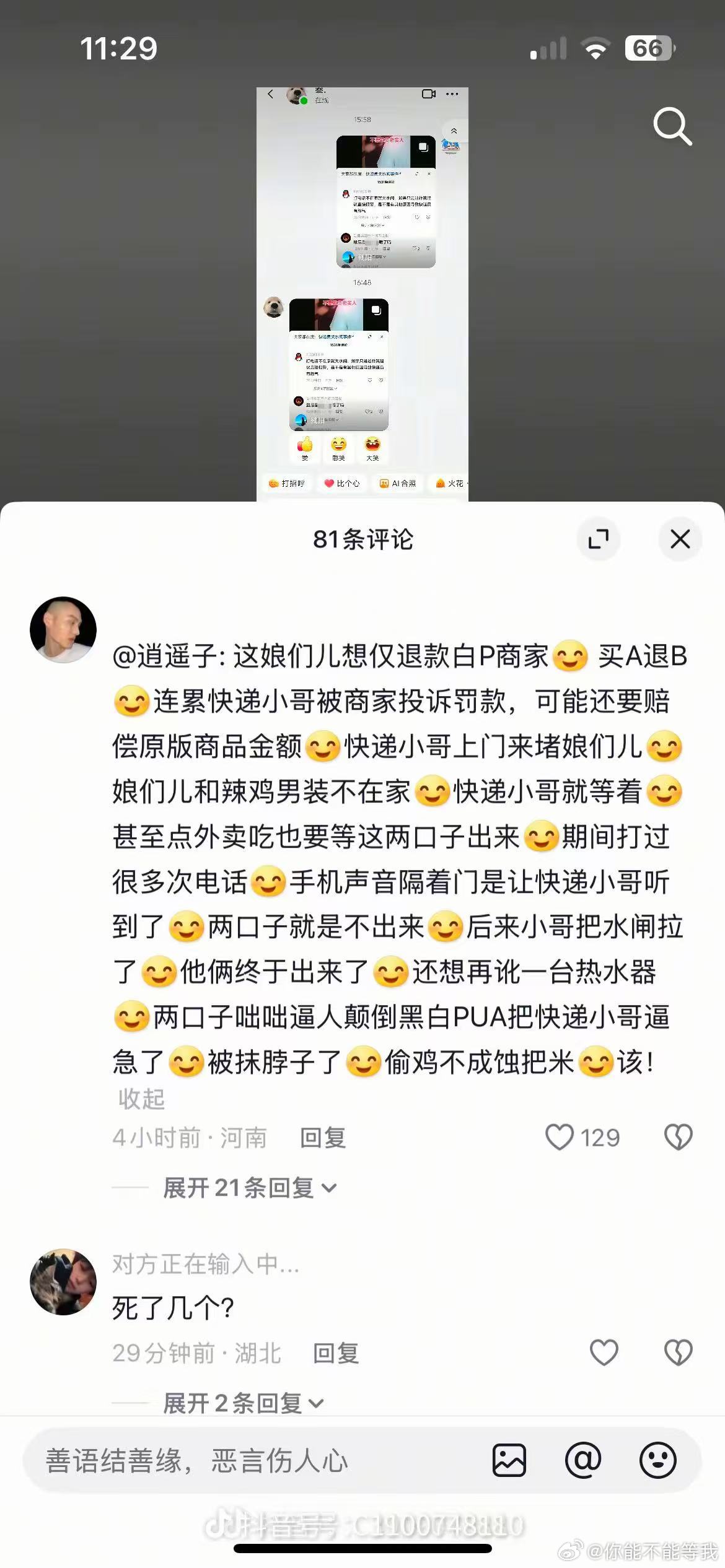Reply to 逍遥子's comment from 河南
This screenshot has width=725, height=1568.
323,1138
